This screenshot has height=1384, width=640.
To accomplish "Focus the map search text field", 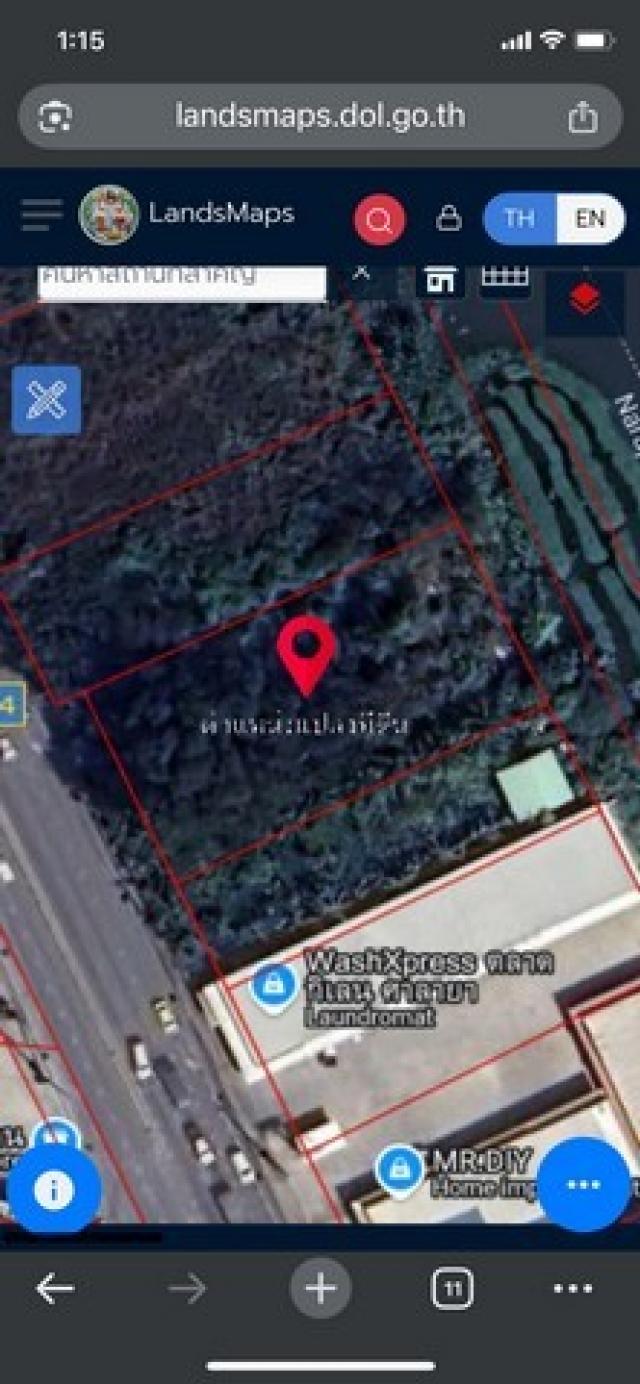I will point(180,278).
